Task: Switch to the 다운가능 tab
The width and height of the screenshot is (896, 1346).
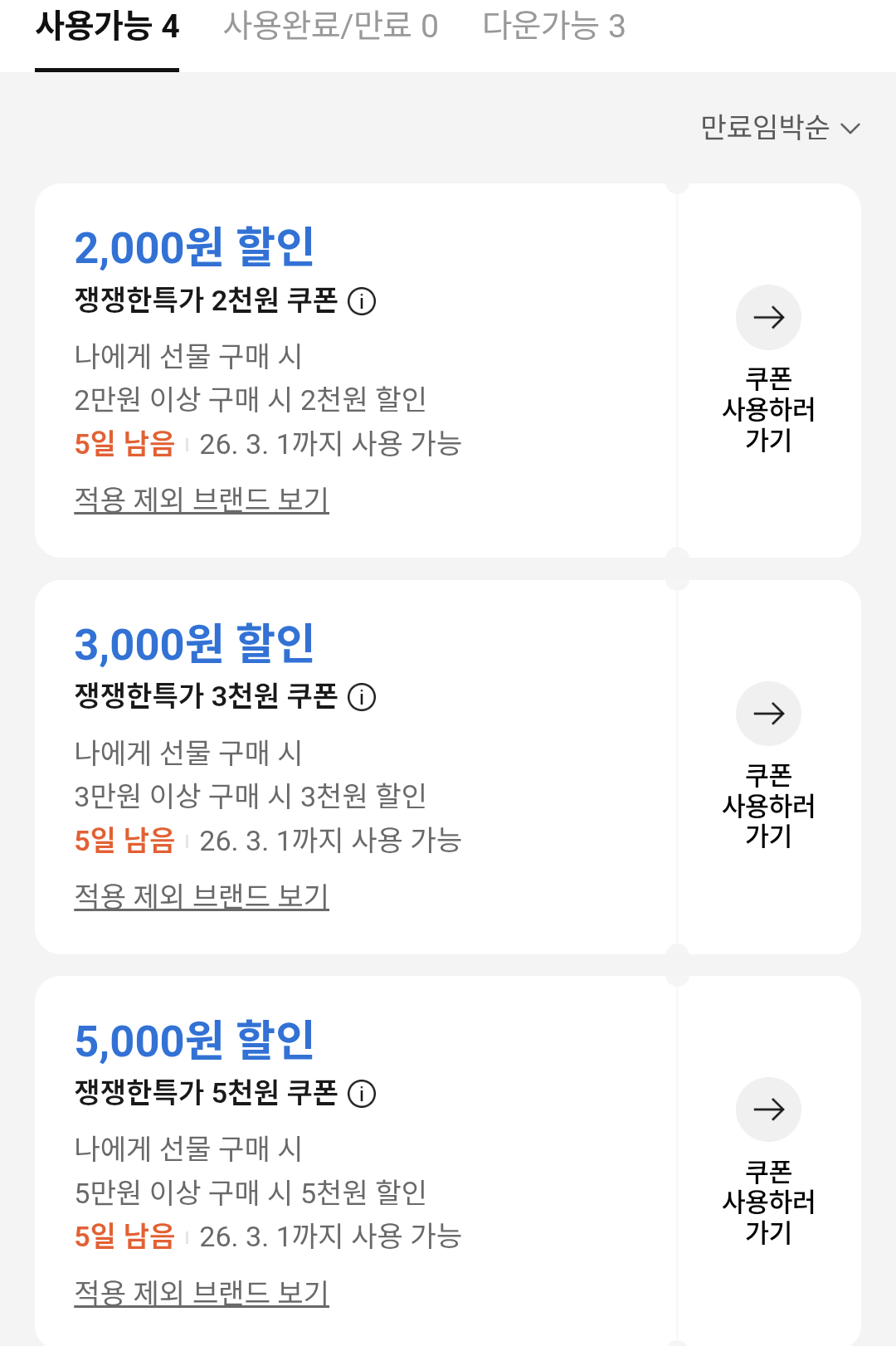Action: pos(553,27)
